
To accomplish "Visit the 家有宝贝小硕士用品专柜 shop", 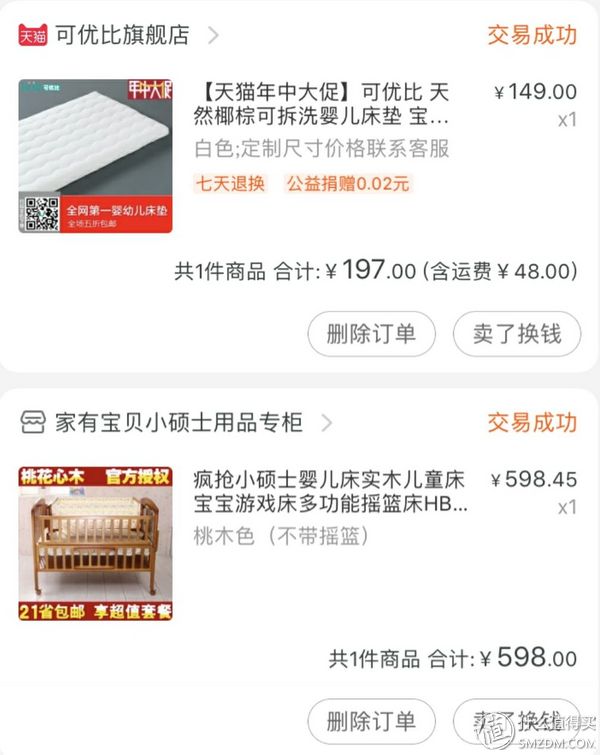I will click(178, 422).
